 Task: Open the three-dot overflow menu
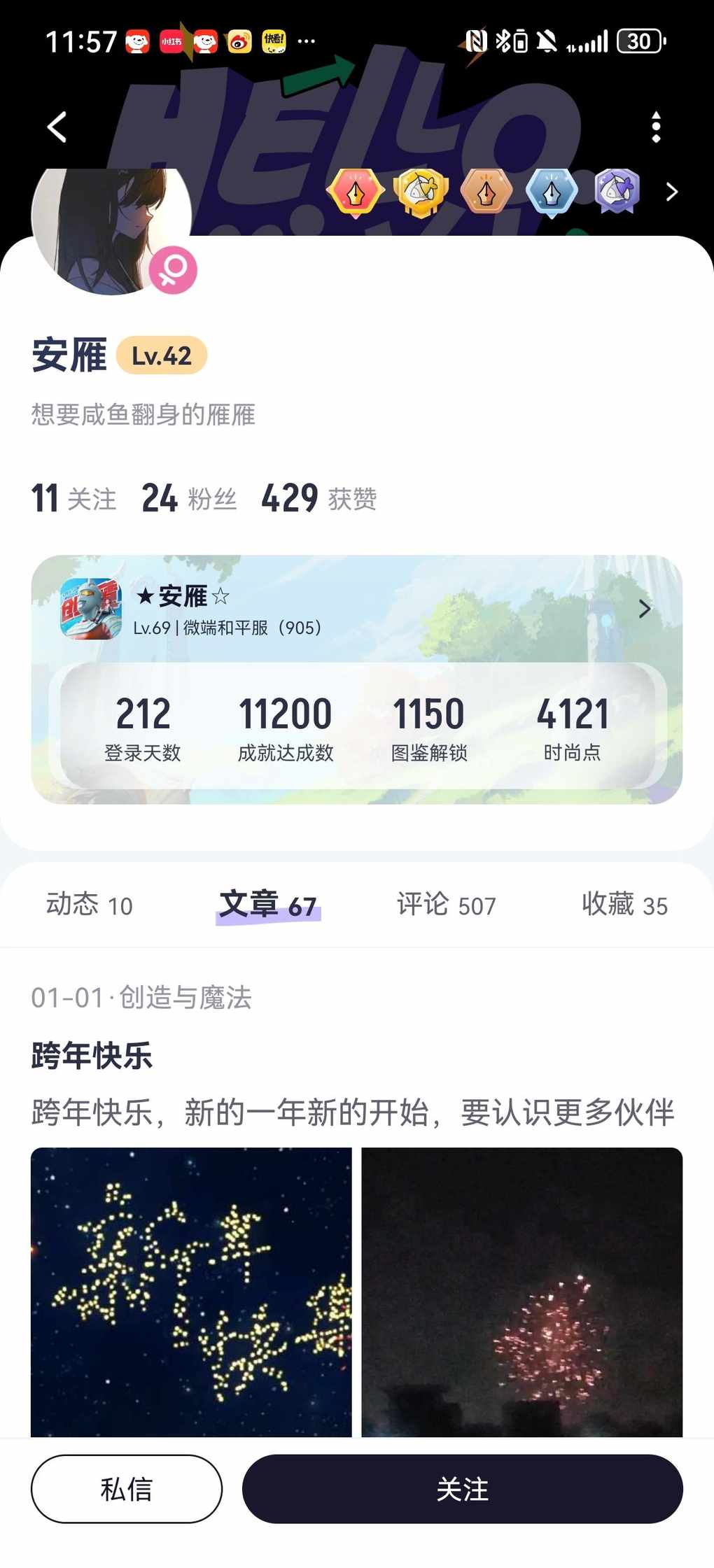pyautogui.click(x=656, y=127)
